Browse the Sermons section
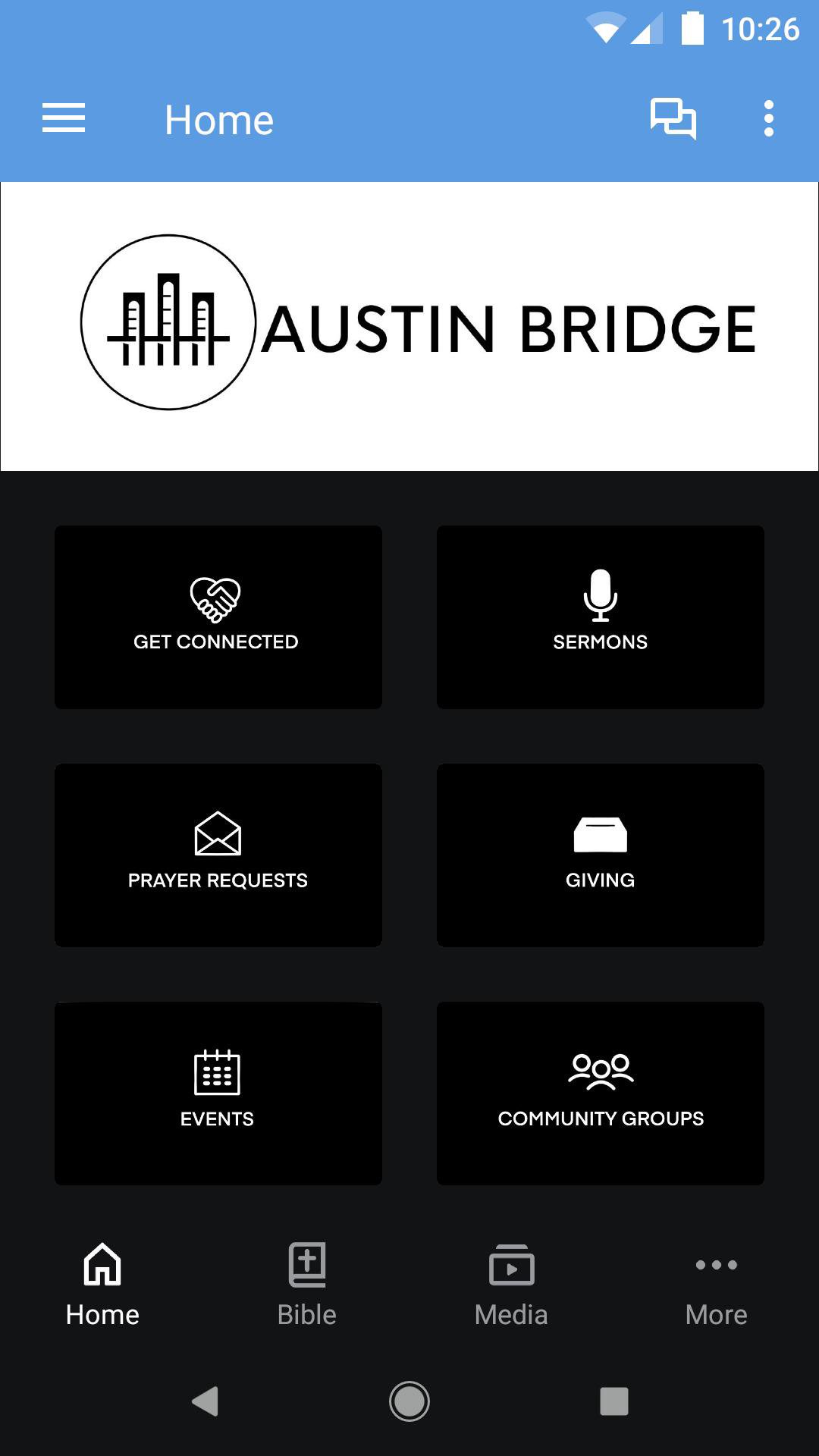This screenshot has height=1456, width=819. pos(600,617)
